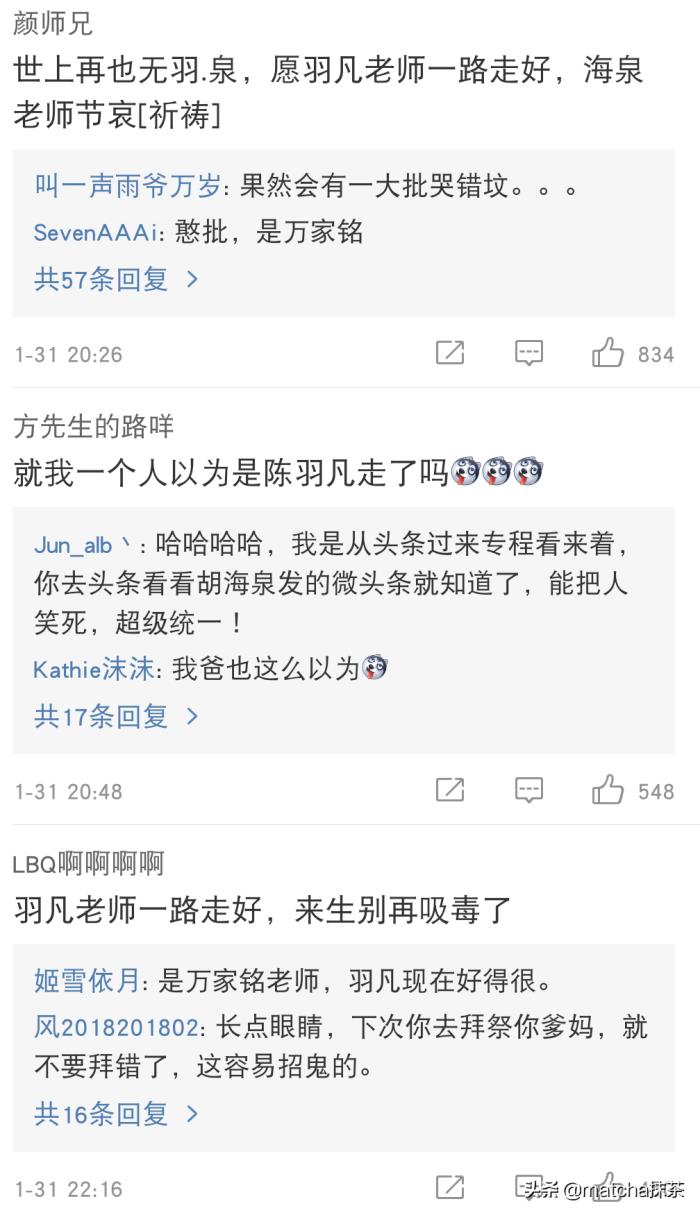Reply to 颜师兄's comment via comment icon

pos(529,353)
